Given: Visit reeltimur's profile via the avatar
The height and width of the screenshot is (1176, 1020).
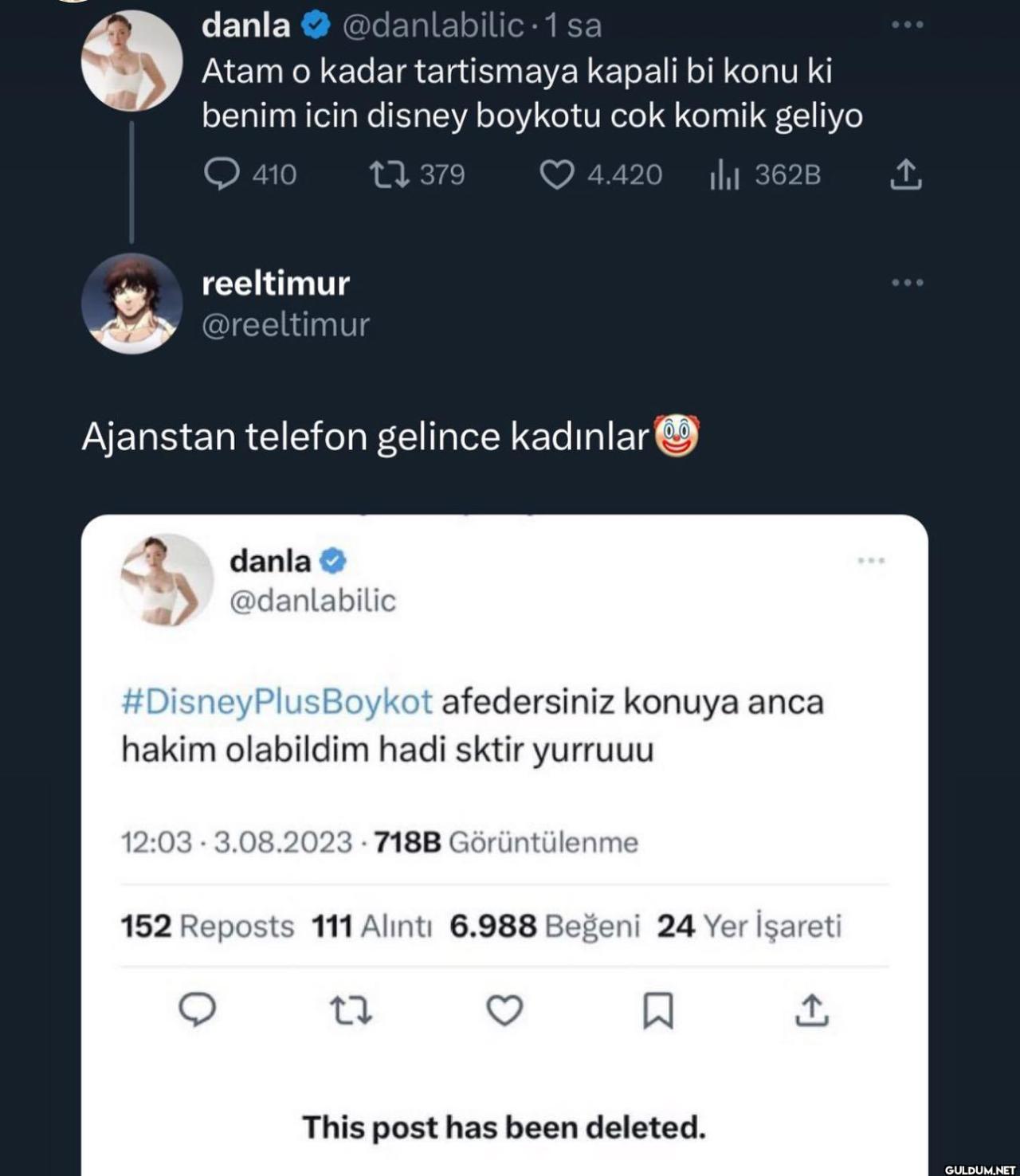Looking at the screenshot, I should point(131,304).
